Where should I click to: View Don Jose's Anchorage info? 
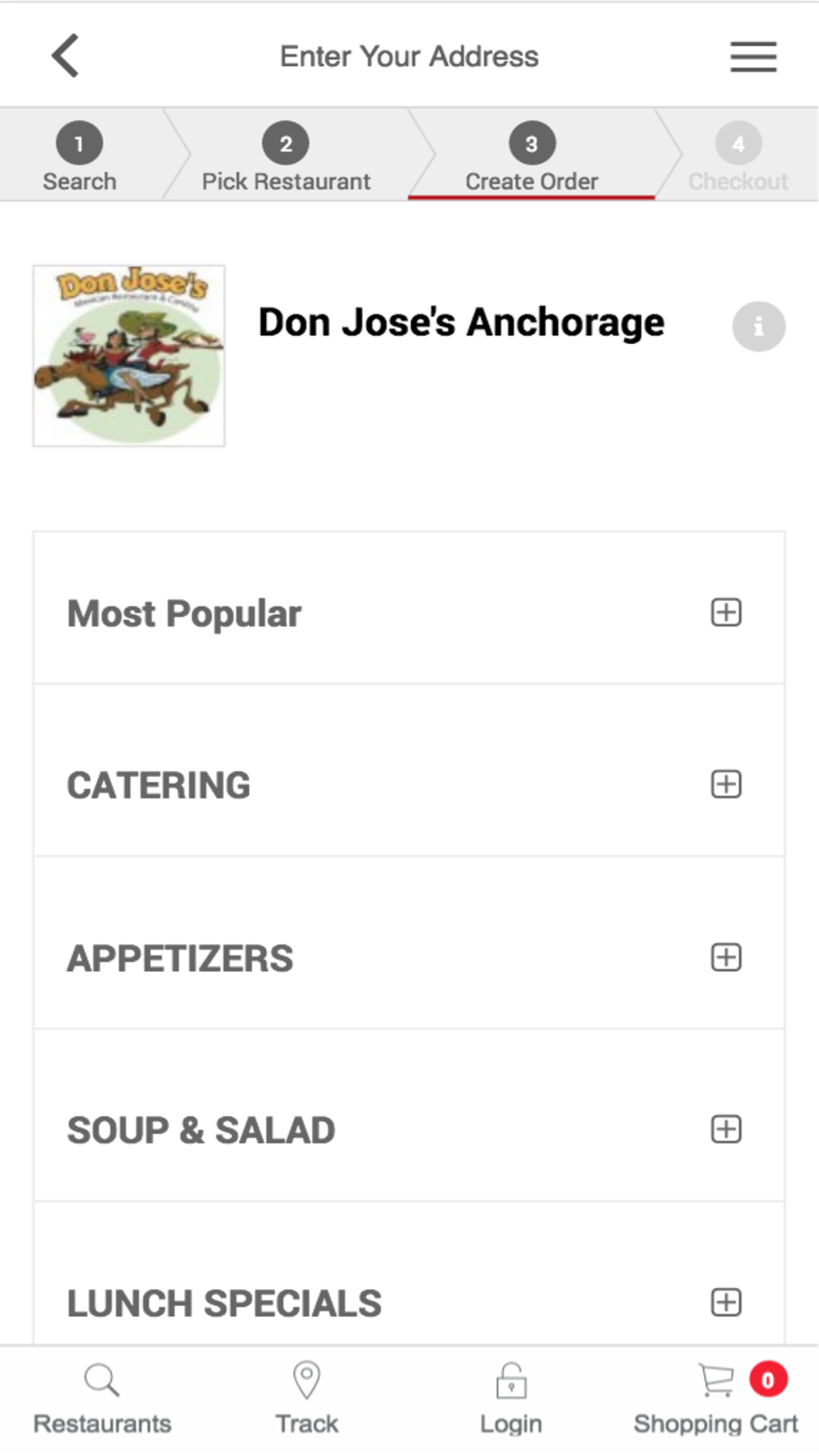758,326
